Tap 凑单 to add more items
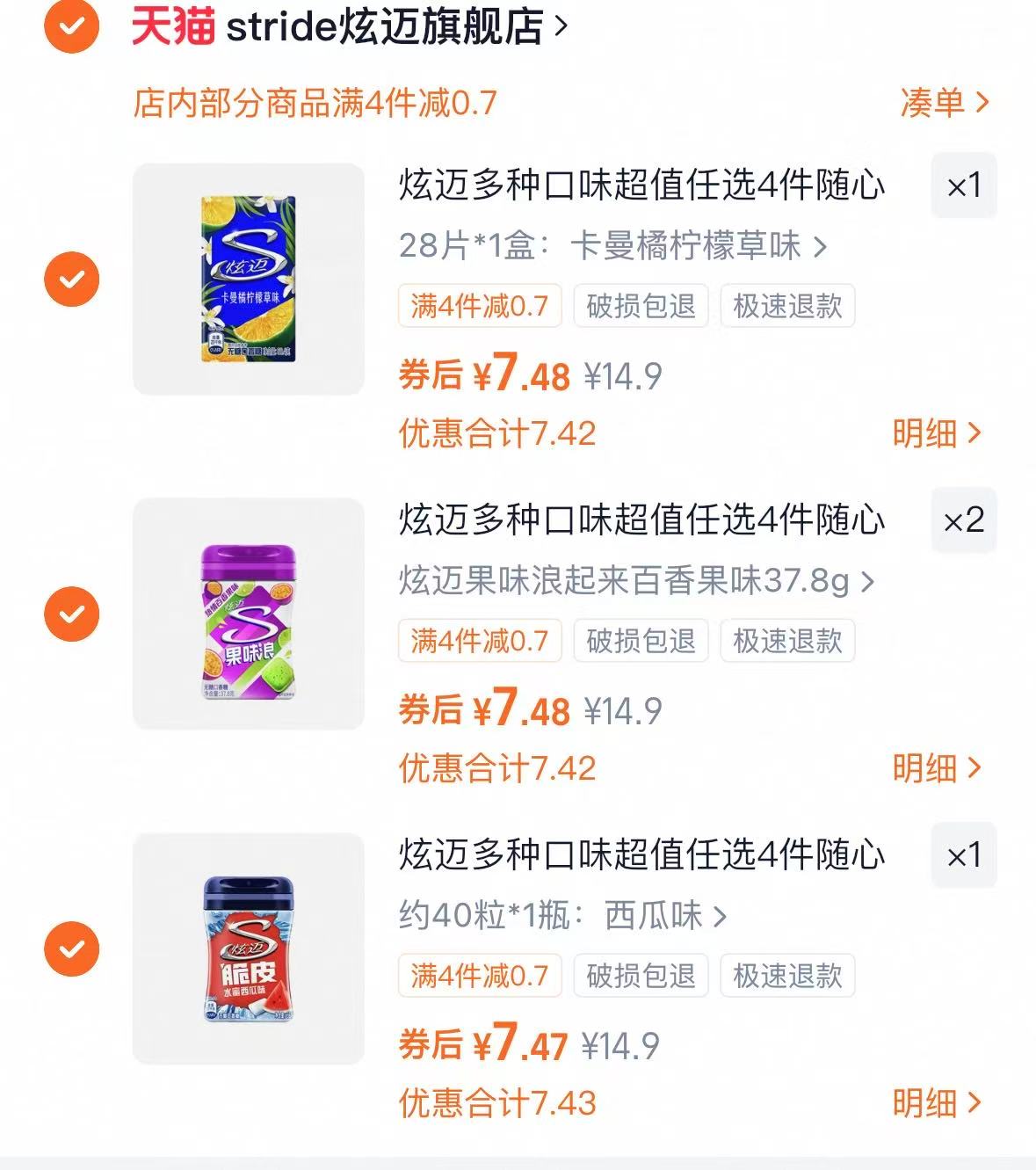The height and width of the screenshot is (1170, 1036). pyautogui.click(x=944, y=103)
